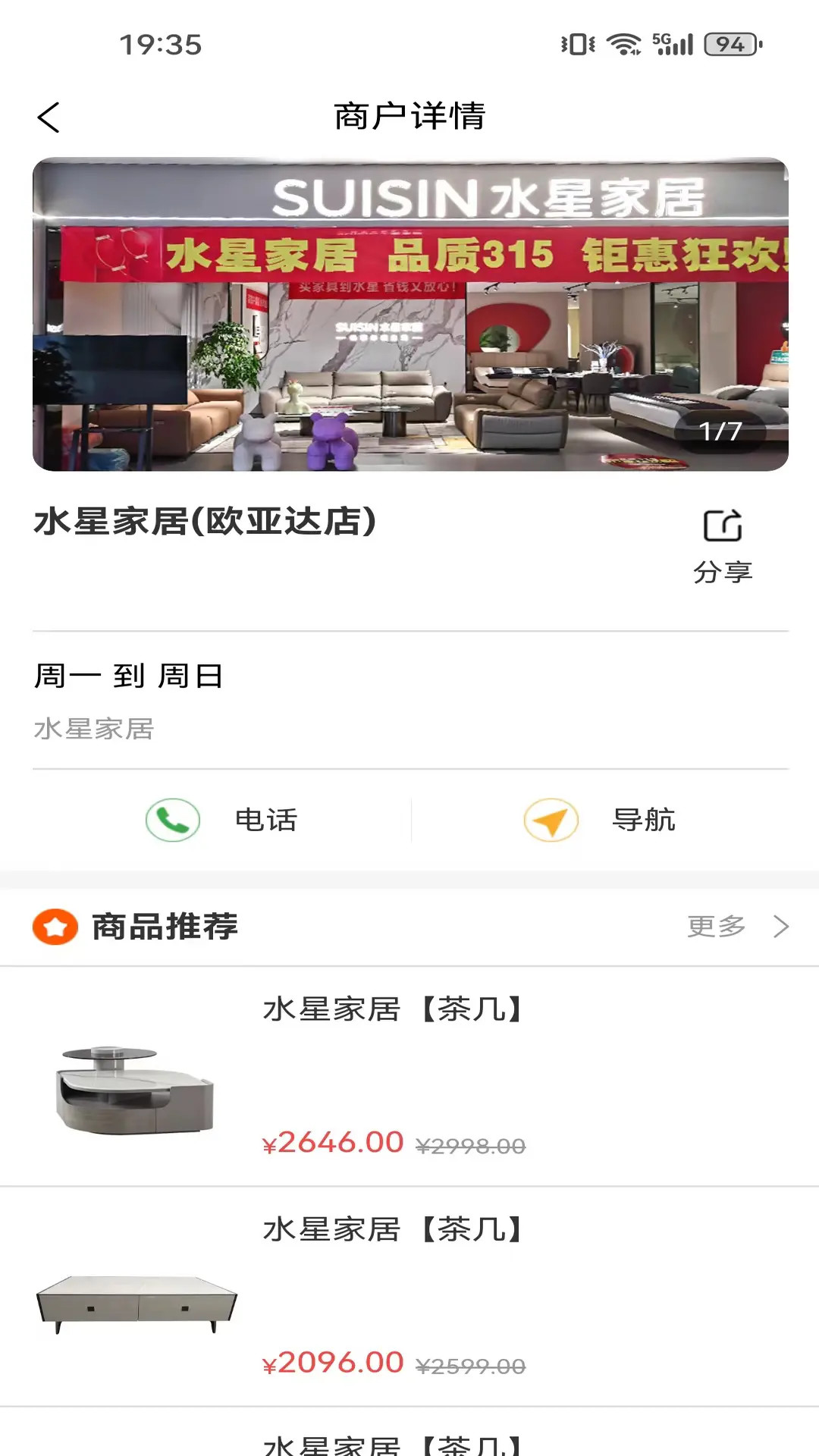Tap the 导航 navigation option
Screen dimensions: 819x1456
pos(644,820)
